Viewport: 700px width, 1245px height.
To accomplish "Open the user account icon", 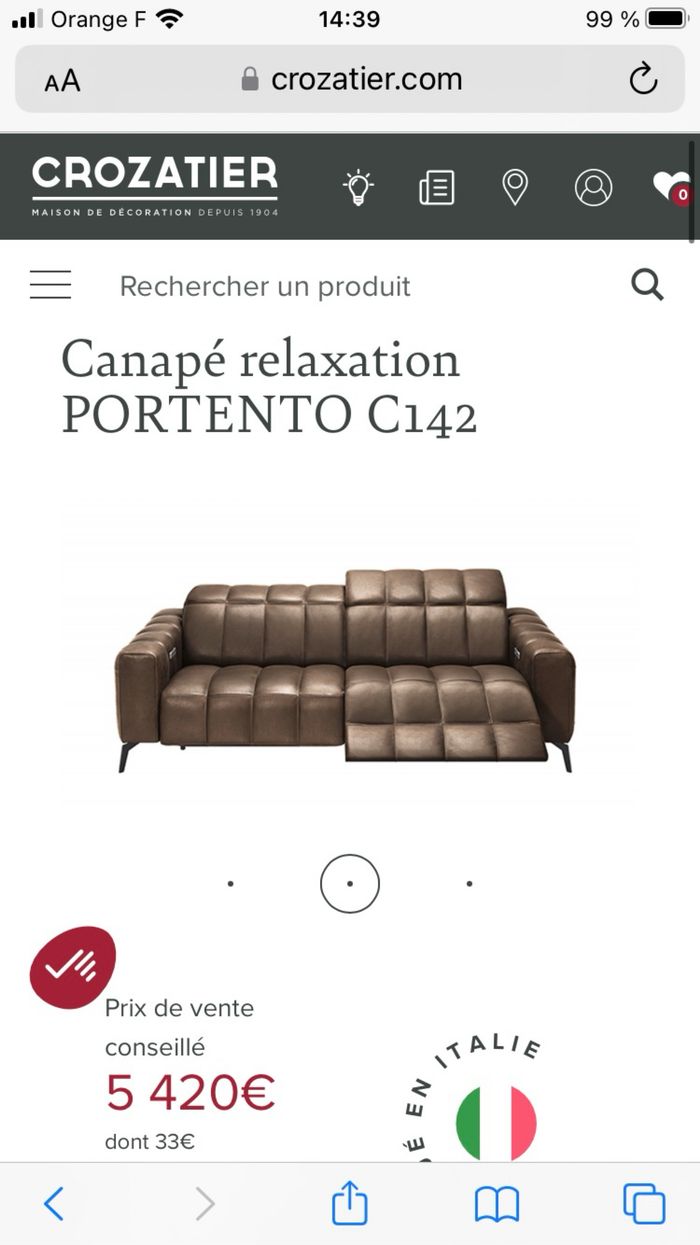I will point(593,187).
